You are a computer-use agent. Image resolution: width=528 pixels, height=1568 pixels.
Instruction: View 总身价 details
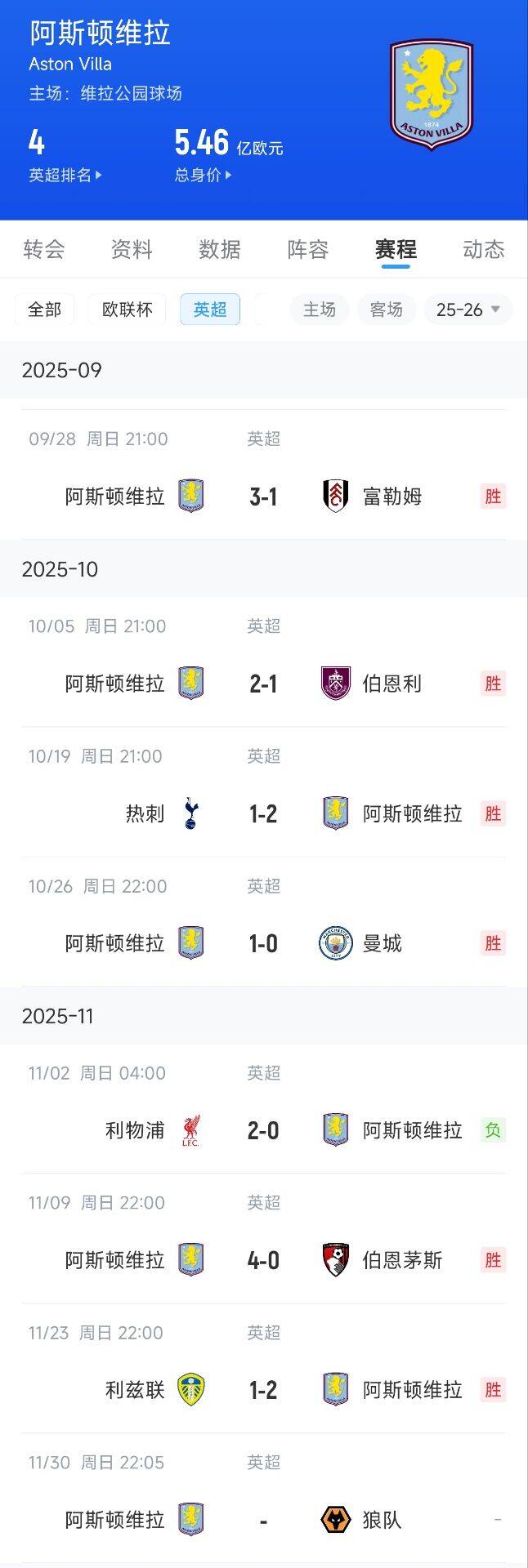click(x=203, y=175)
